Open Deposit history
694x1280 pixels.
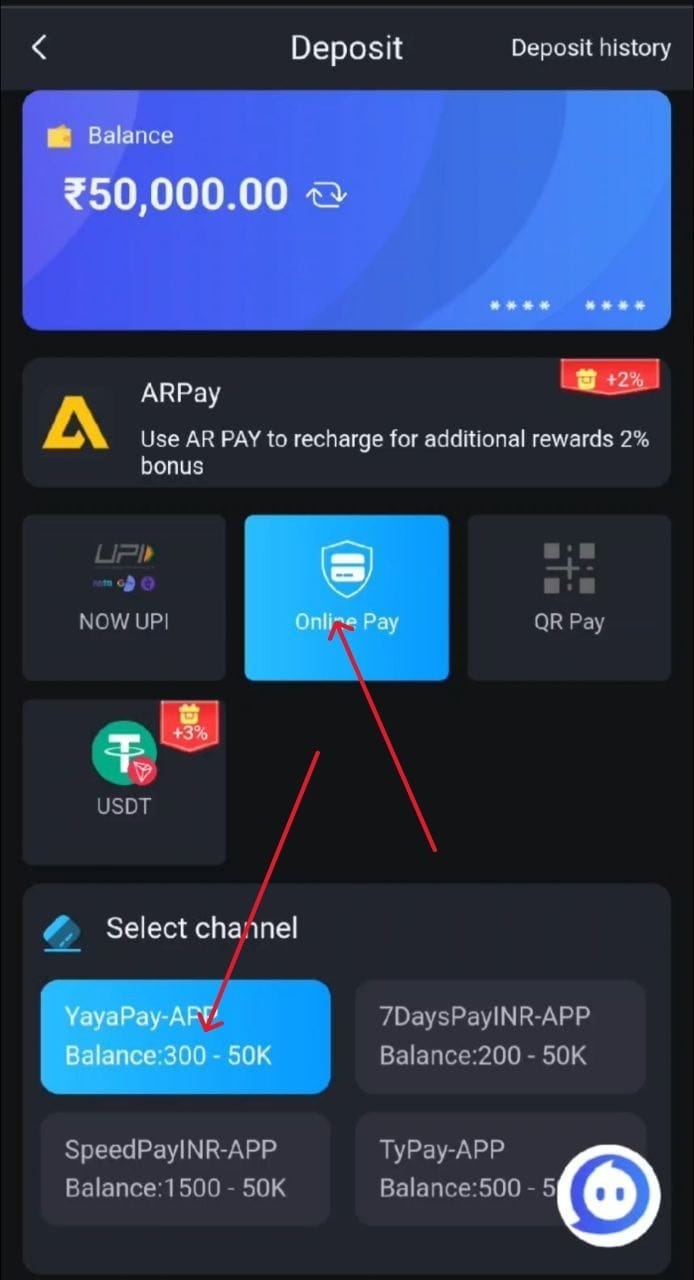click(x=590, y=48)
